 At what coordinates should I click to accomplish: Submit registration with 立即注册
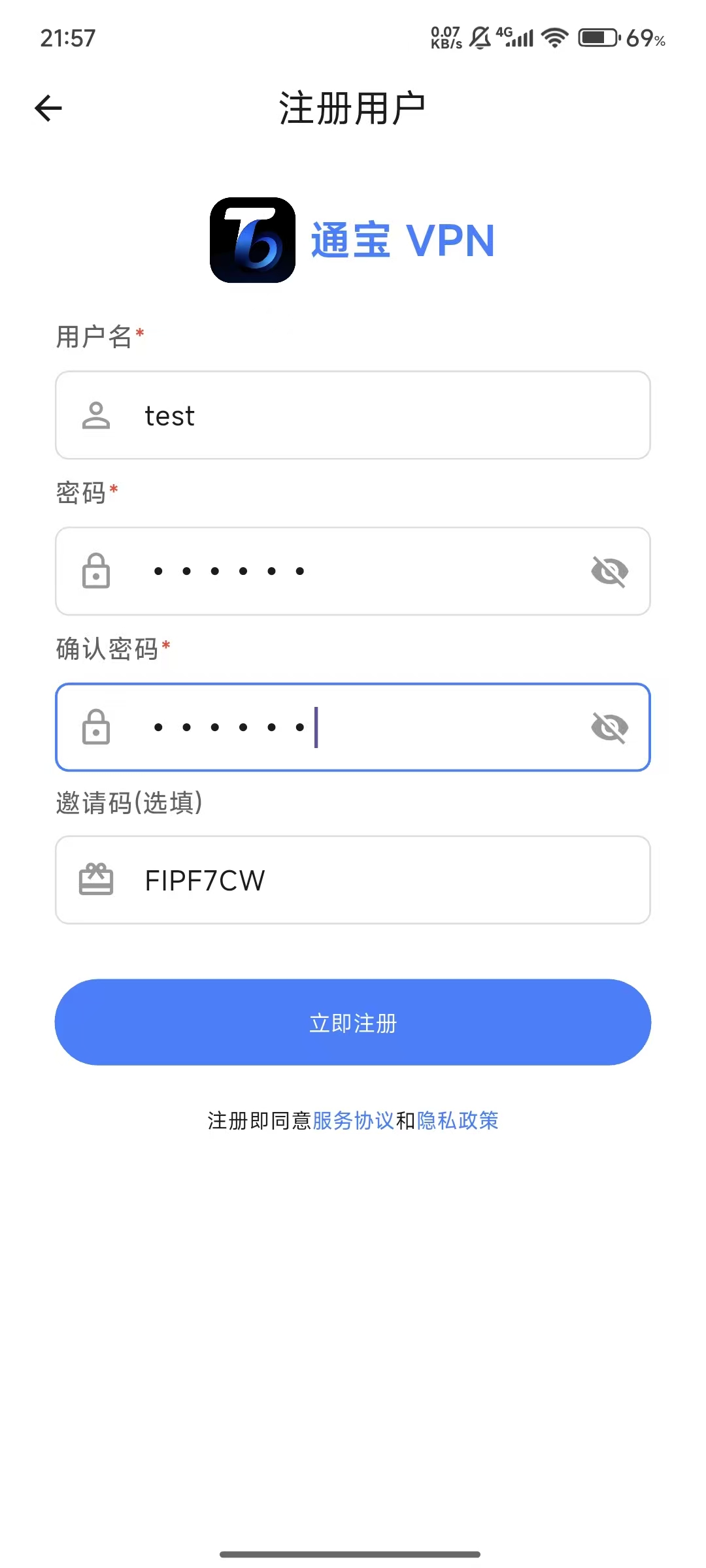(353, 1022)
